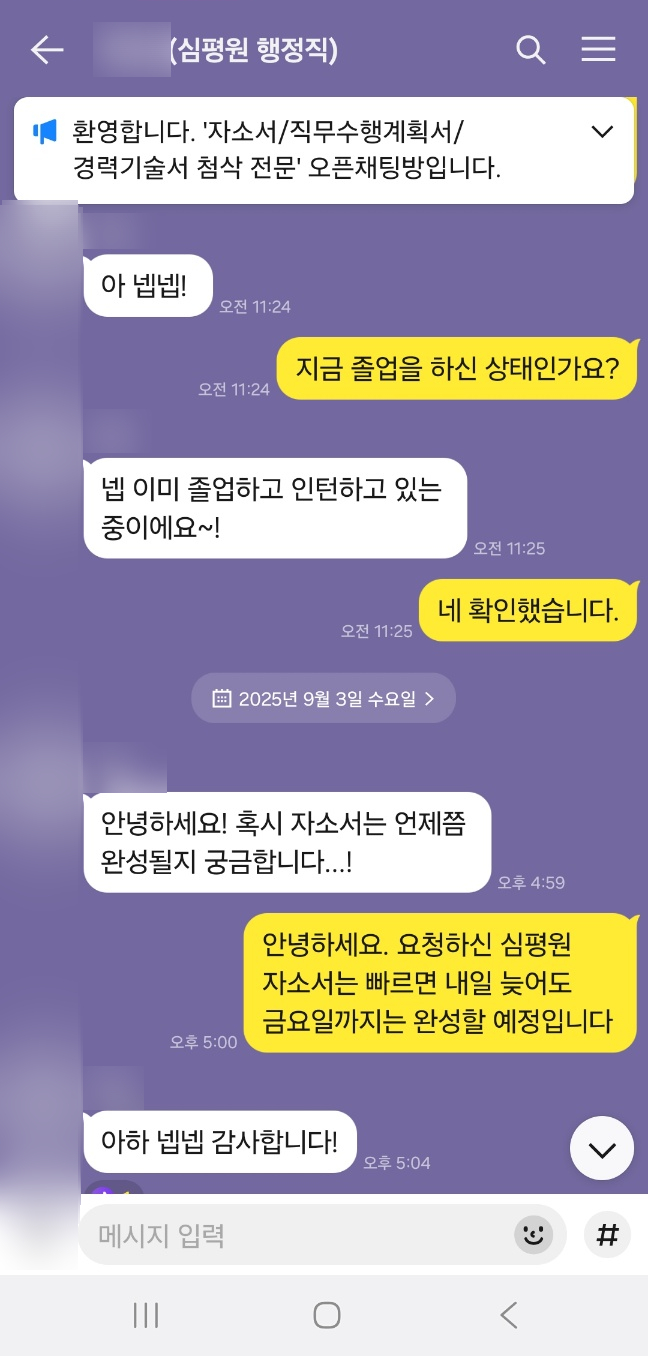This screenshot has height=1356, width=648.
Task: Open the 2025년 9월 3일 date picker
Action: click(323, 698)
